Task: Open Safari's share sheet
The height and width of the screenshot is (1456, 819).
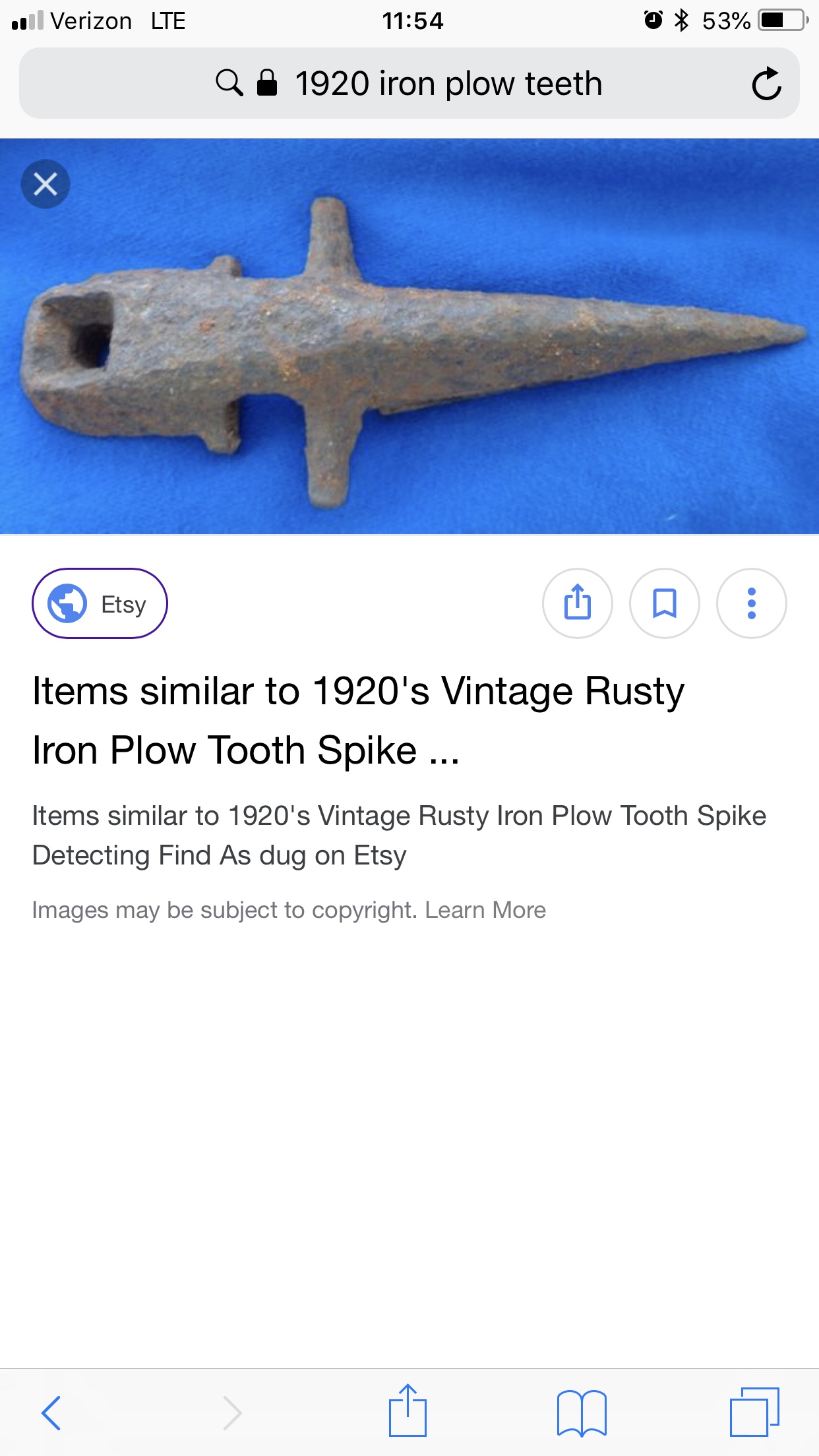Action: [408, 1410]
